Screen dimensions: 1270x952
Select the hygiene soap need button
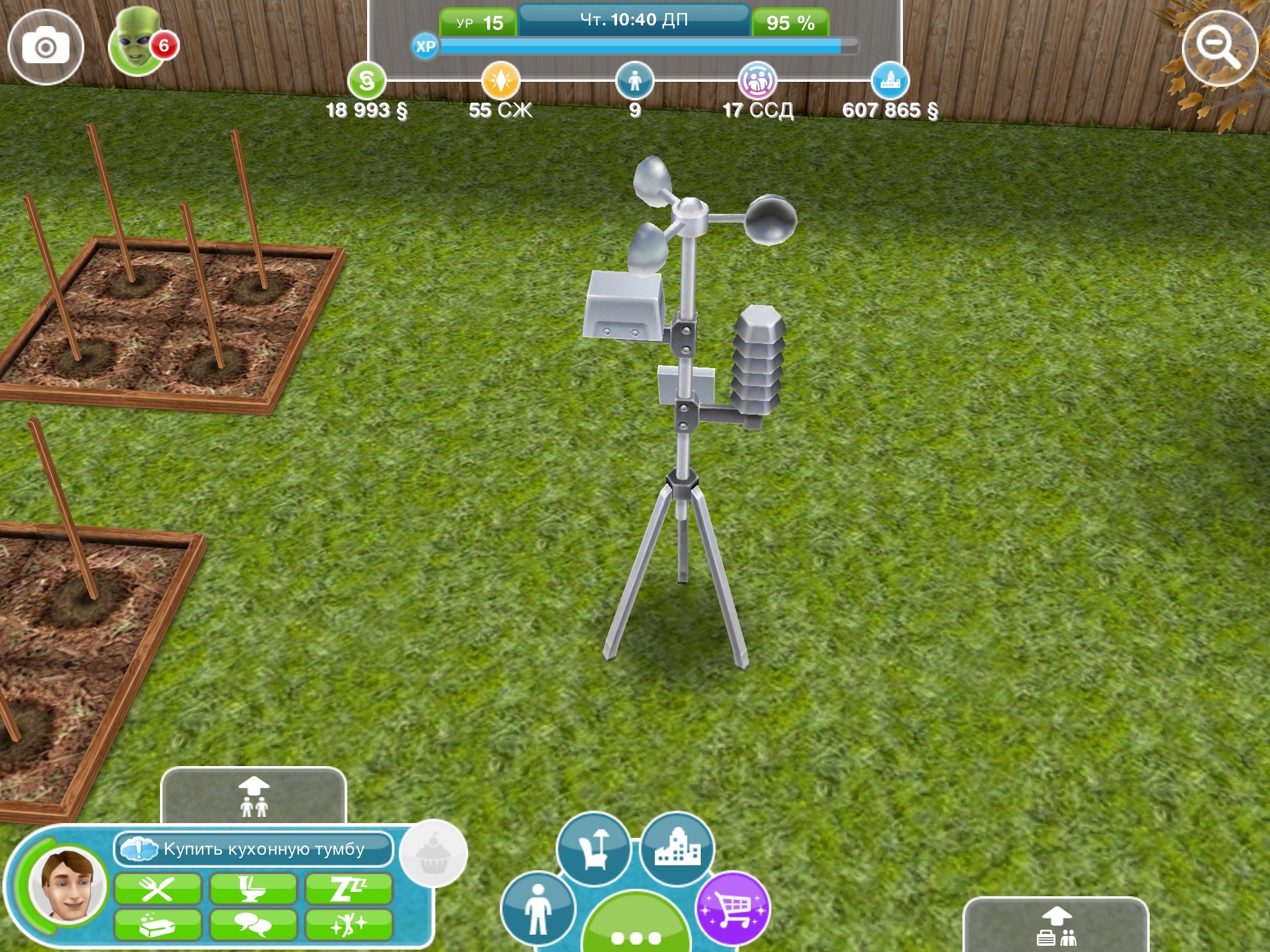tap(158, 926)
